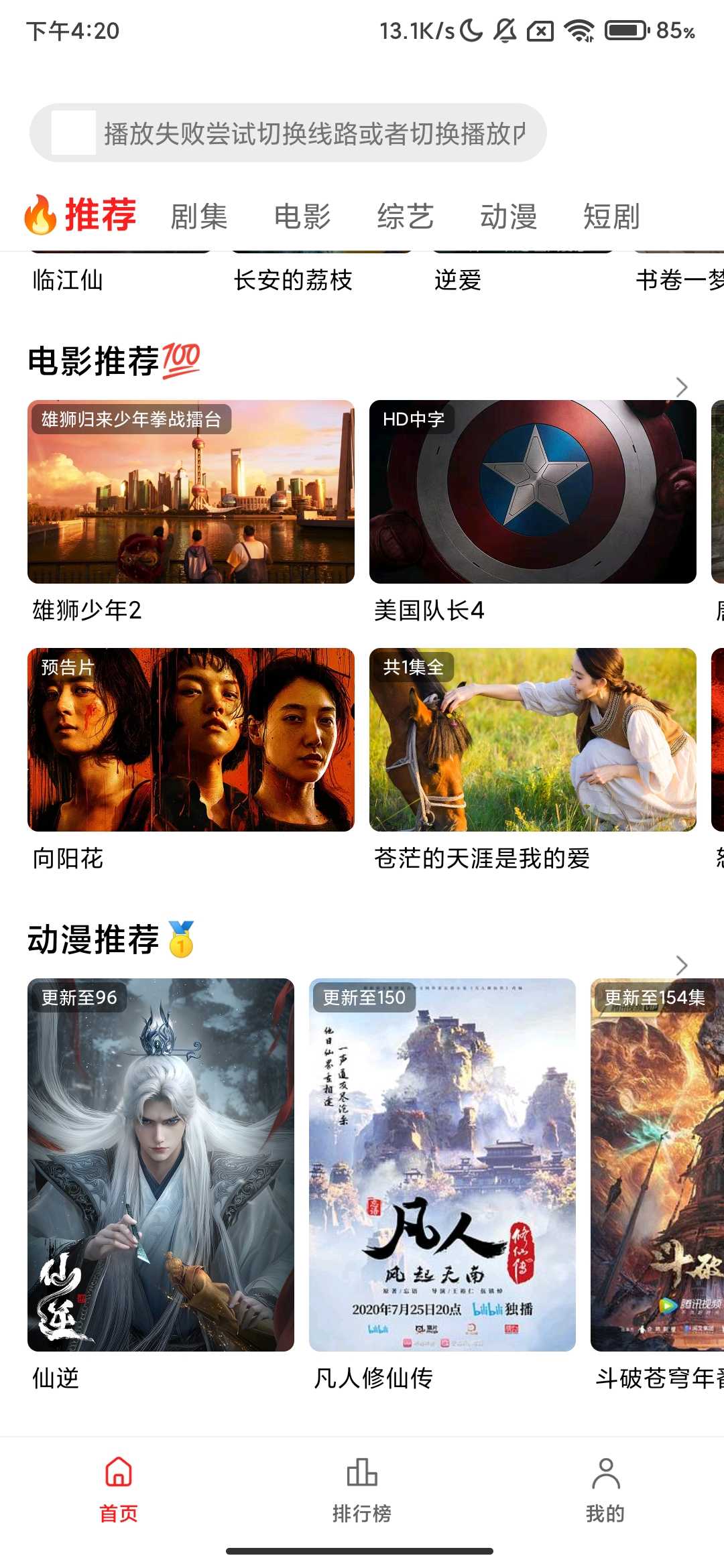Tap the battery indicator in status bar

(625, 29)
